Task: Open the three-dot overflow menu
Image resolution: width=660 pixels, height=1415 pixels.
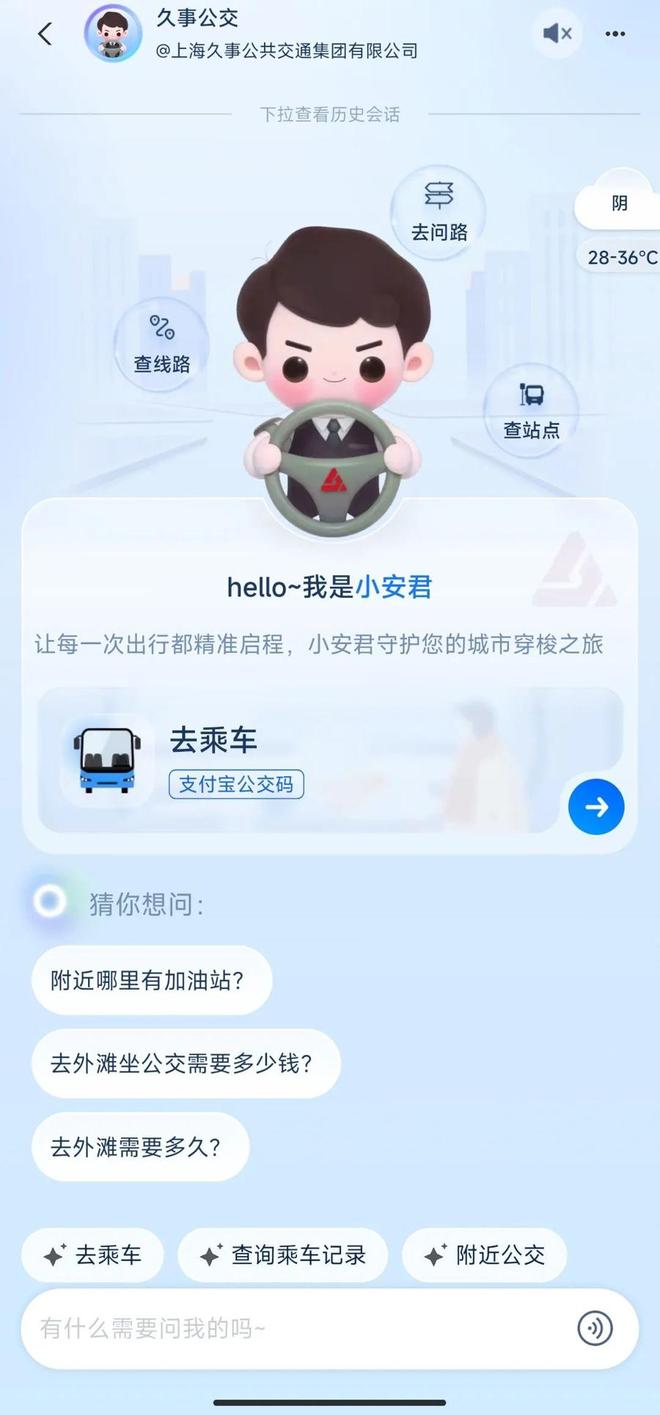Action: tap(615, 33)
